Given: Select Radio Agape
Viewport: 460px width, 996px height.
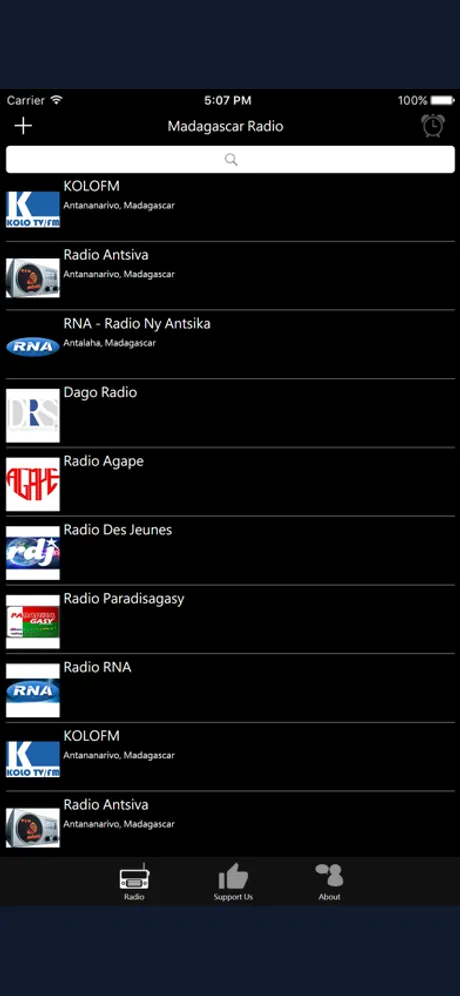Looking at the screenshot, I should pyautogui.click(x=230, y=481).
